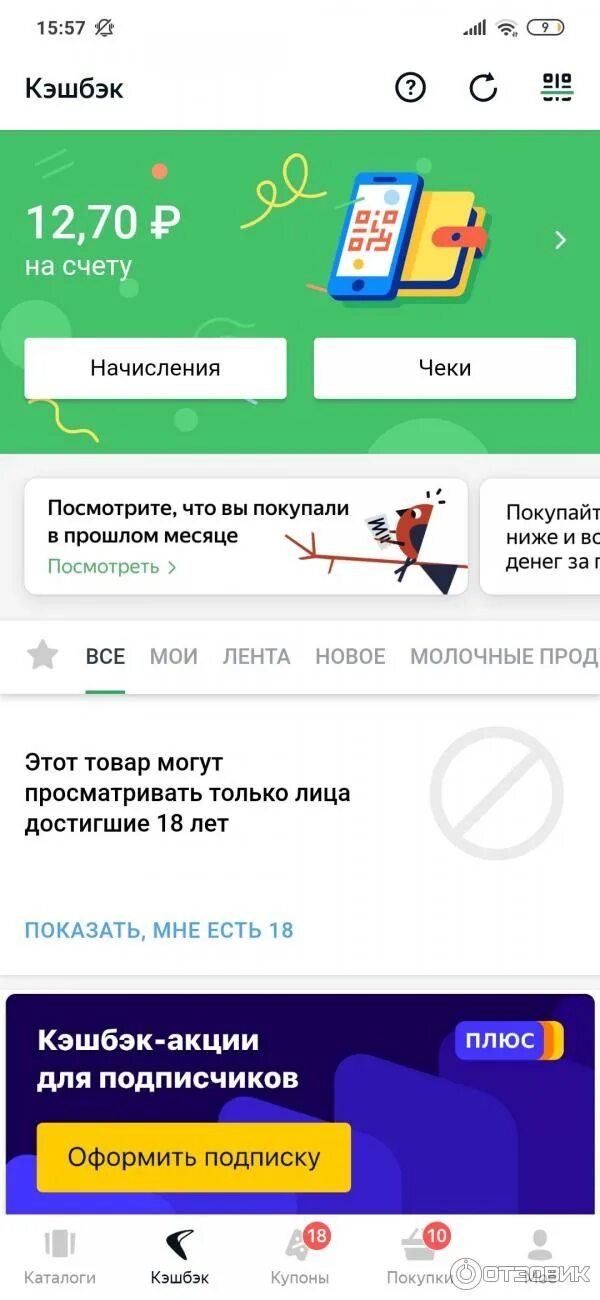This screenshot has height=1300, width=600.
Task: Tap Оформить подписку button
Action: click(x=194, y=1158)
